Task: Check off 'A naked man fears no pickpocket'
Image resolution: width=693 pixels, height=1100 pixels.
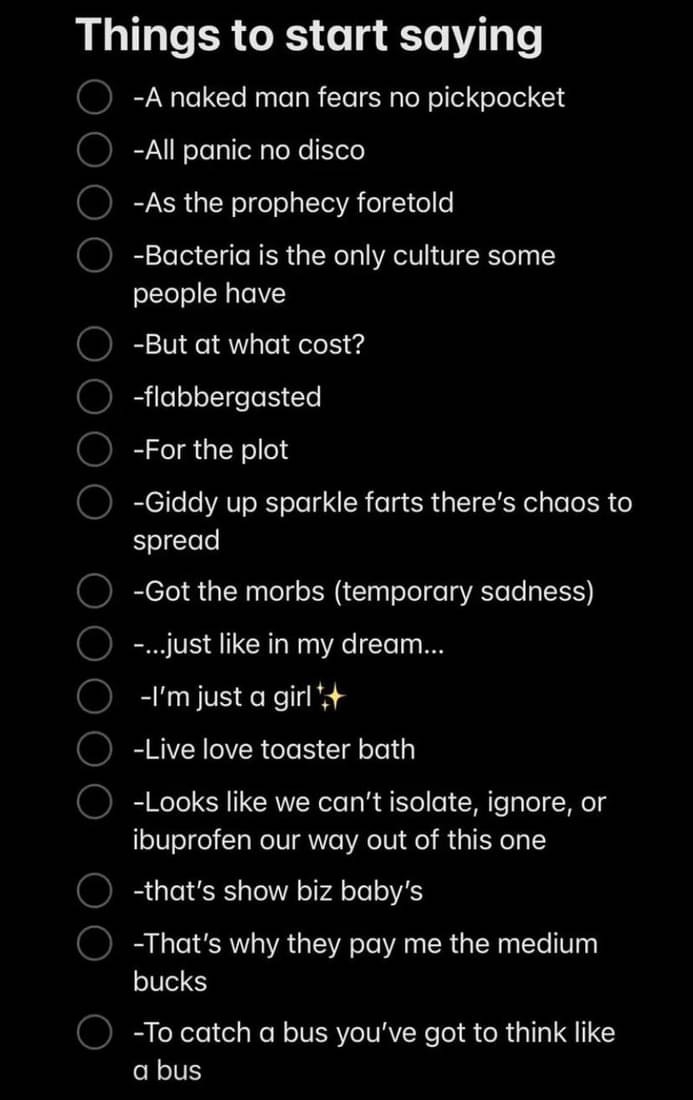Action: pos(94,99)
